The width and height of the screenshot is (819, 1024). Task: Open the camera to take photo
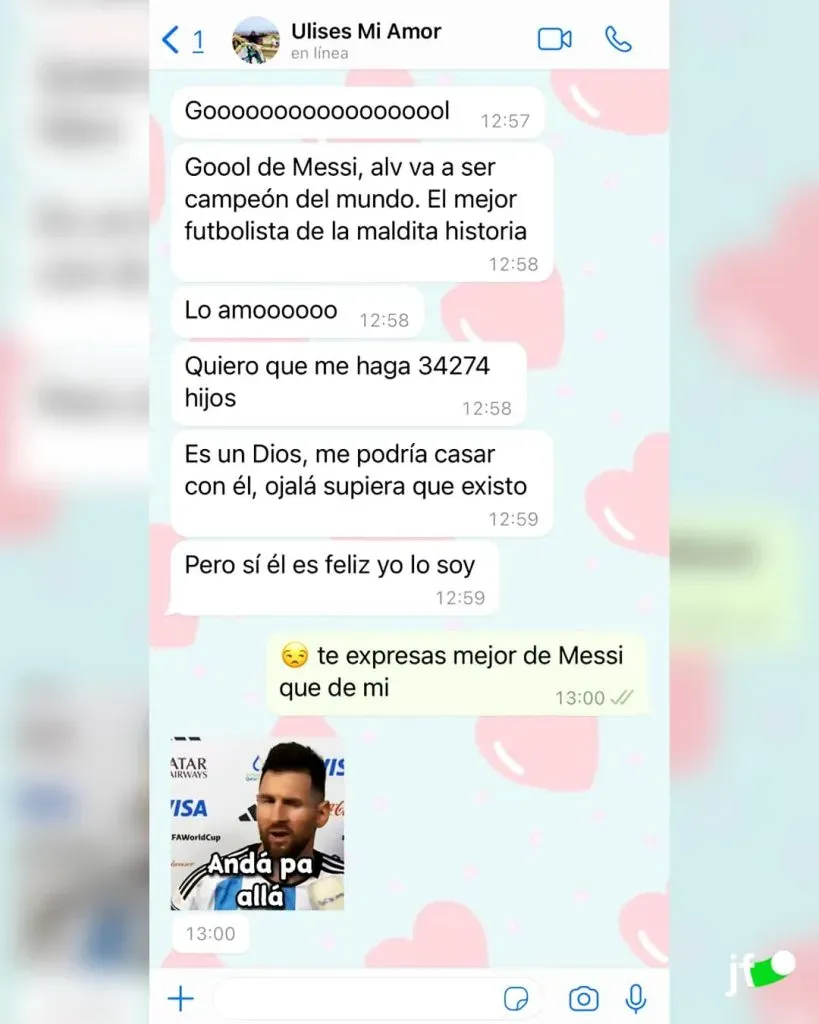(583, 998)
